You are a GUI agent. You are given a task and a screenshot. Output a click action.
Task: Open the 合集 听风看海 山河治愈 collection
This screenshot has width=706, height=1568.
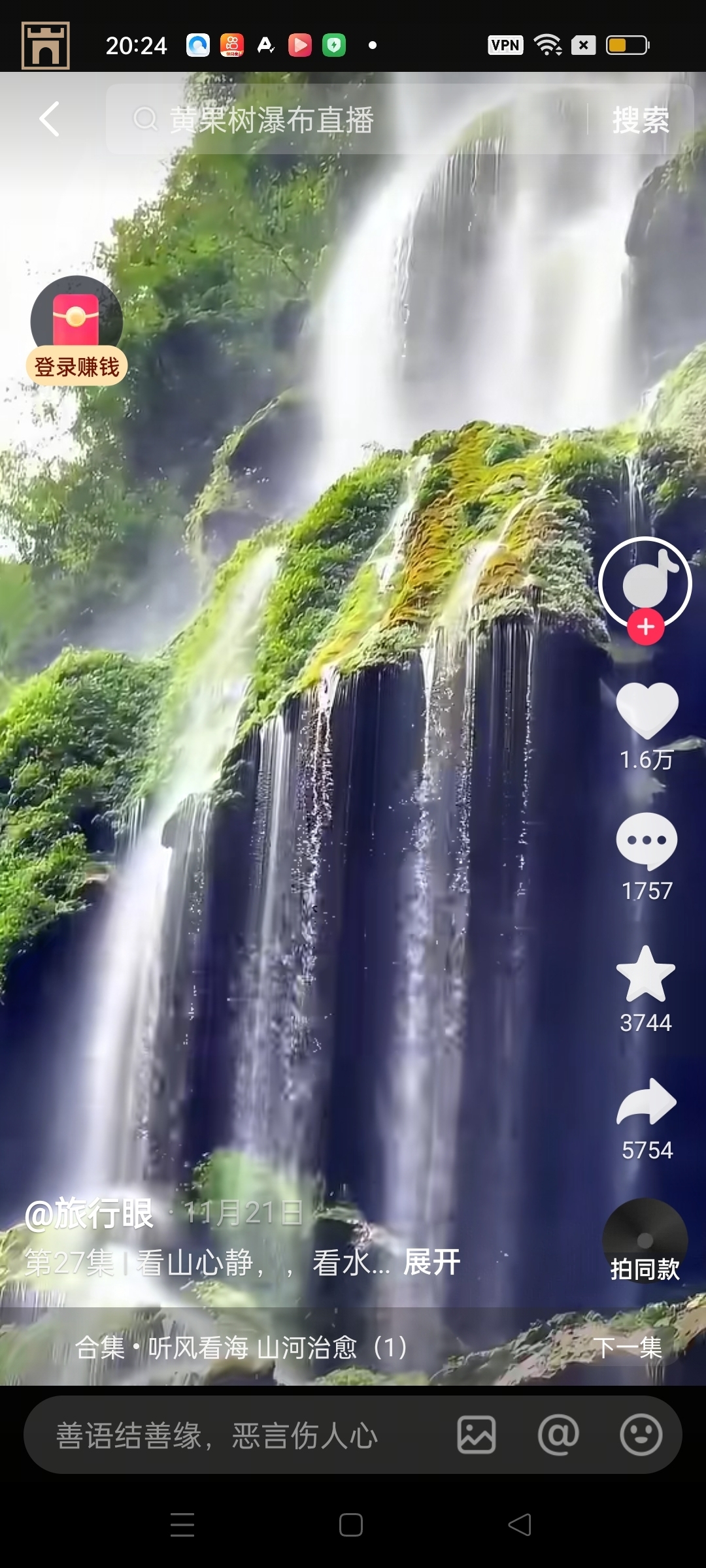coord(242,1347)
